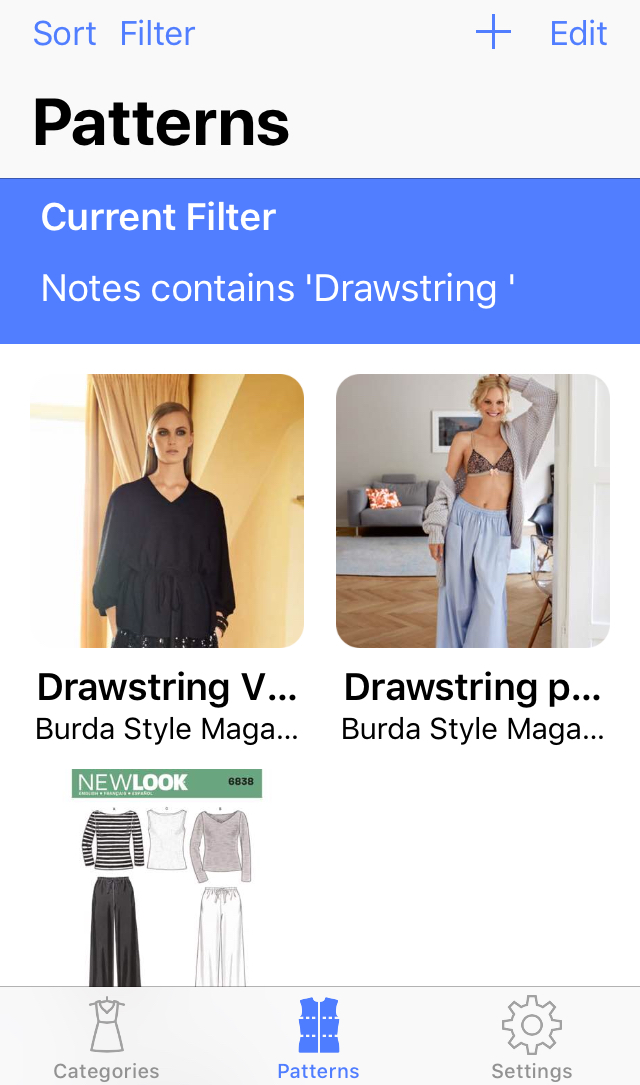
Task: Open the Drawstring pants pattern
Action: tap(473, 511)
